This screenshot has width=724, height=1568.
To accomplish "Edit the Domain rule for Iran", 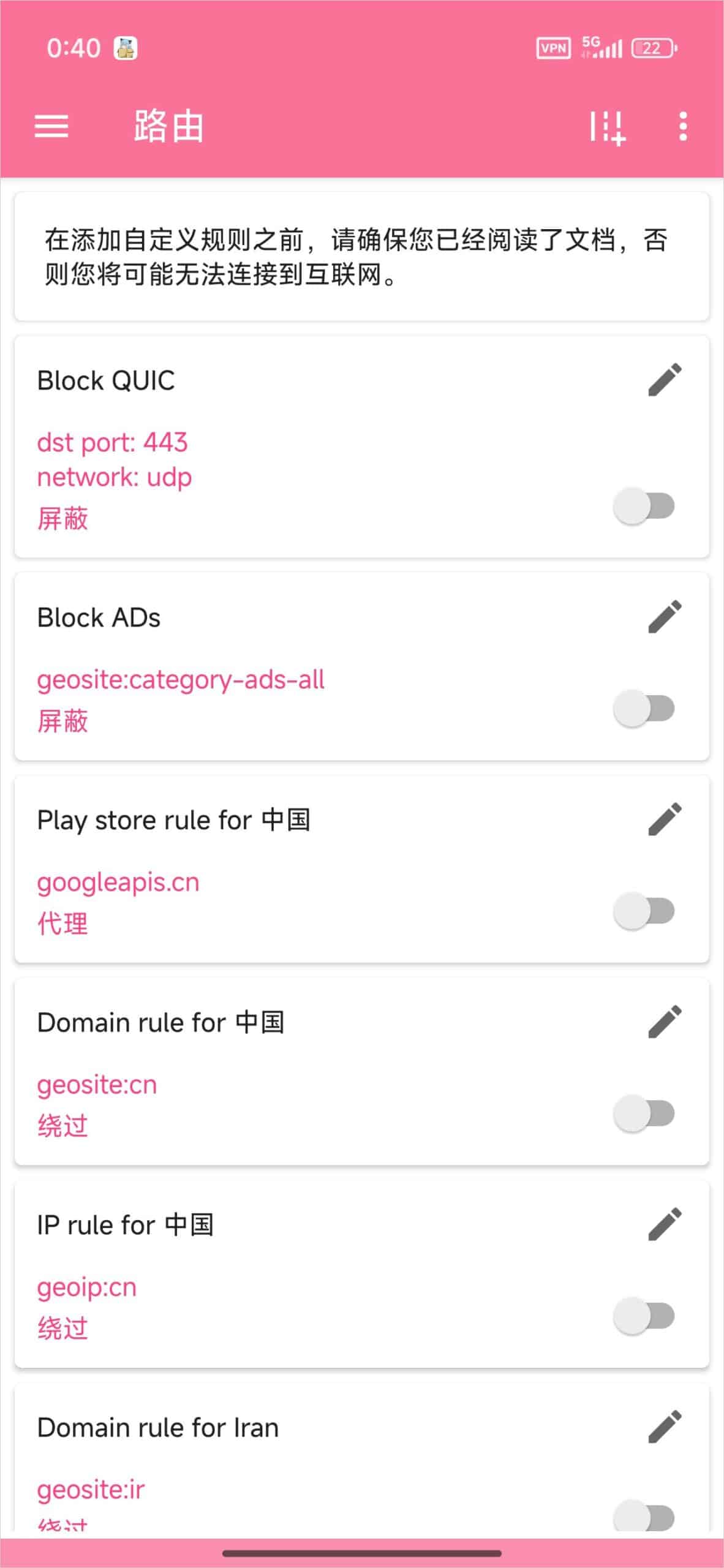I will (x=665, y=1427).
